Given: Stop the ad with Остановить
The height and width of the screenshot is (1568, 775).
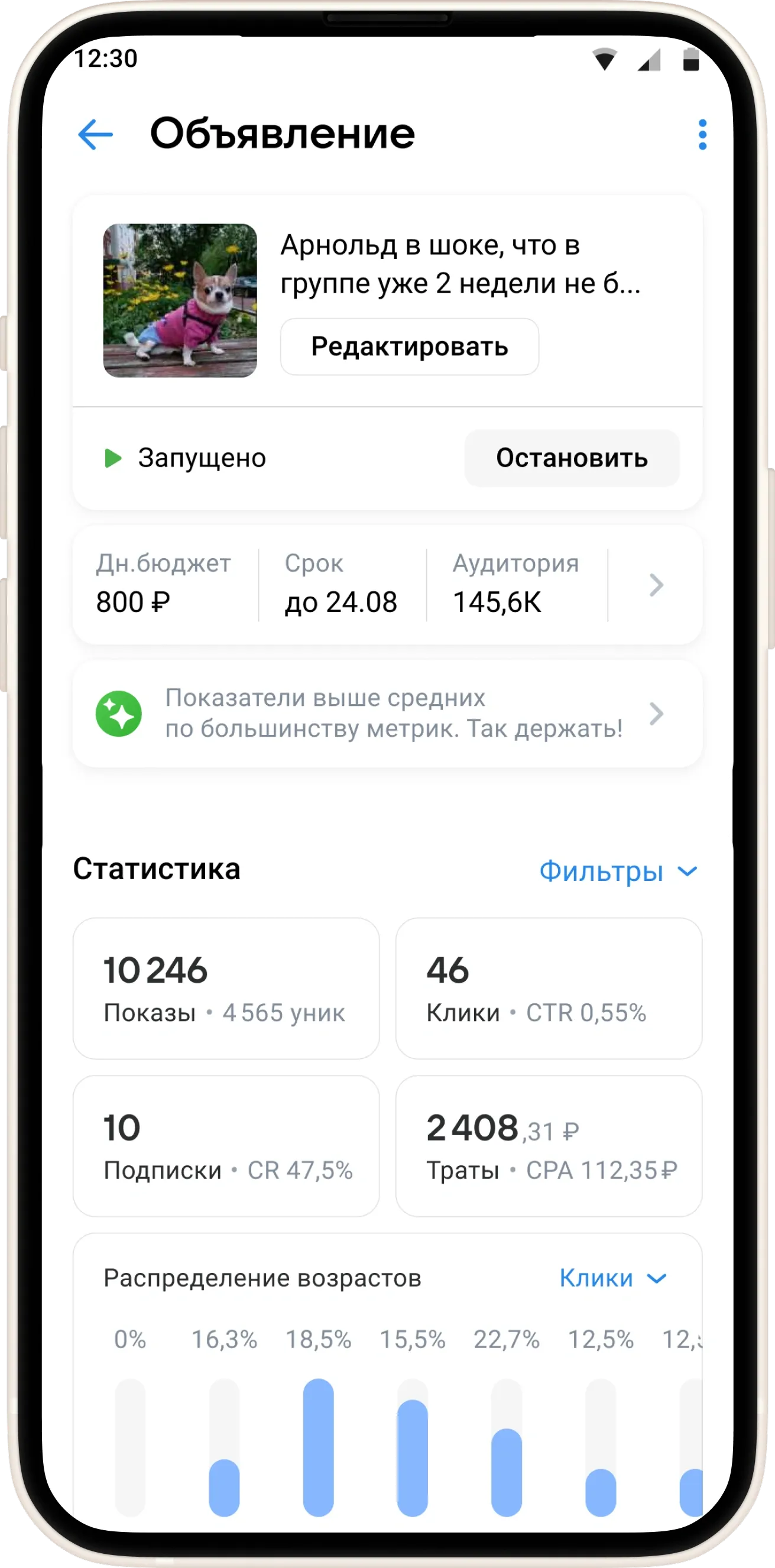Looking at the screenshot, I should [x=571, y=458].
